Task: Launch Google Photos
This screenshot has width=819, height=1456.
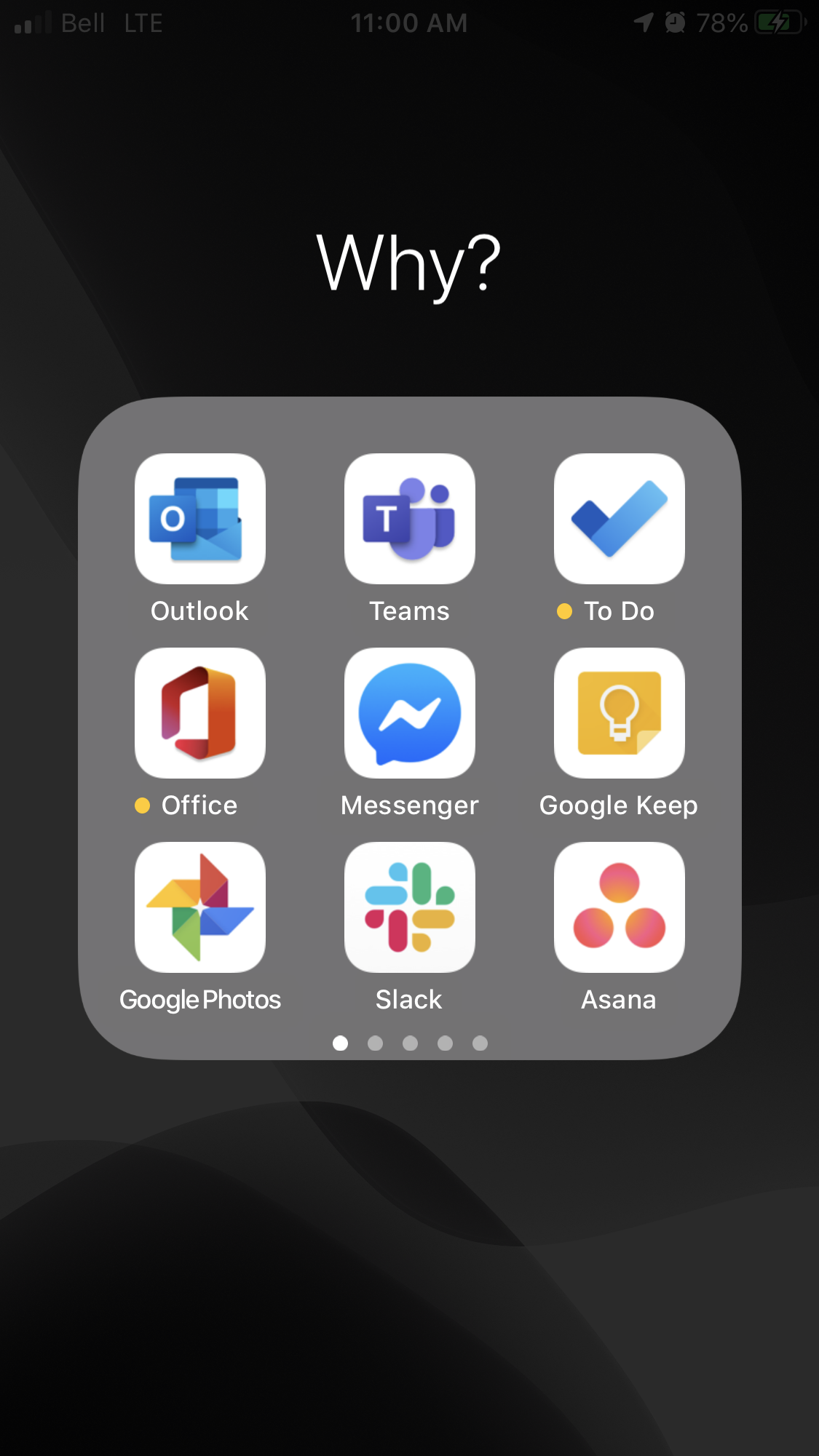Action: (x=200, y=907)
